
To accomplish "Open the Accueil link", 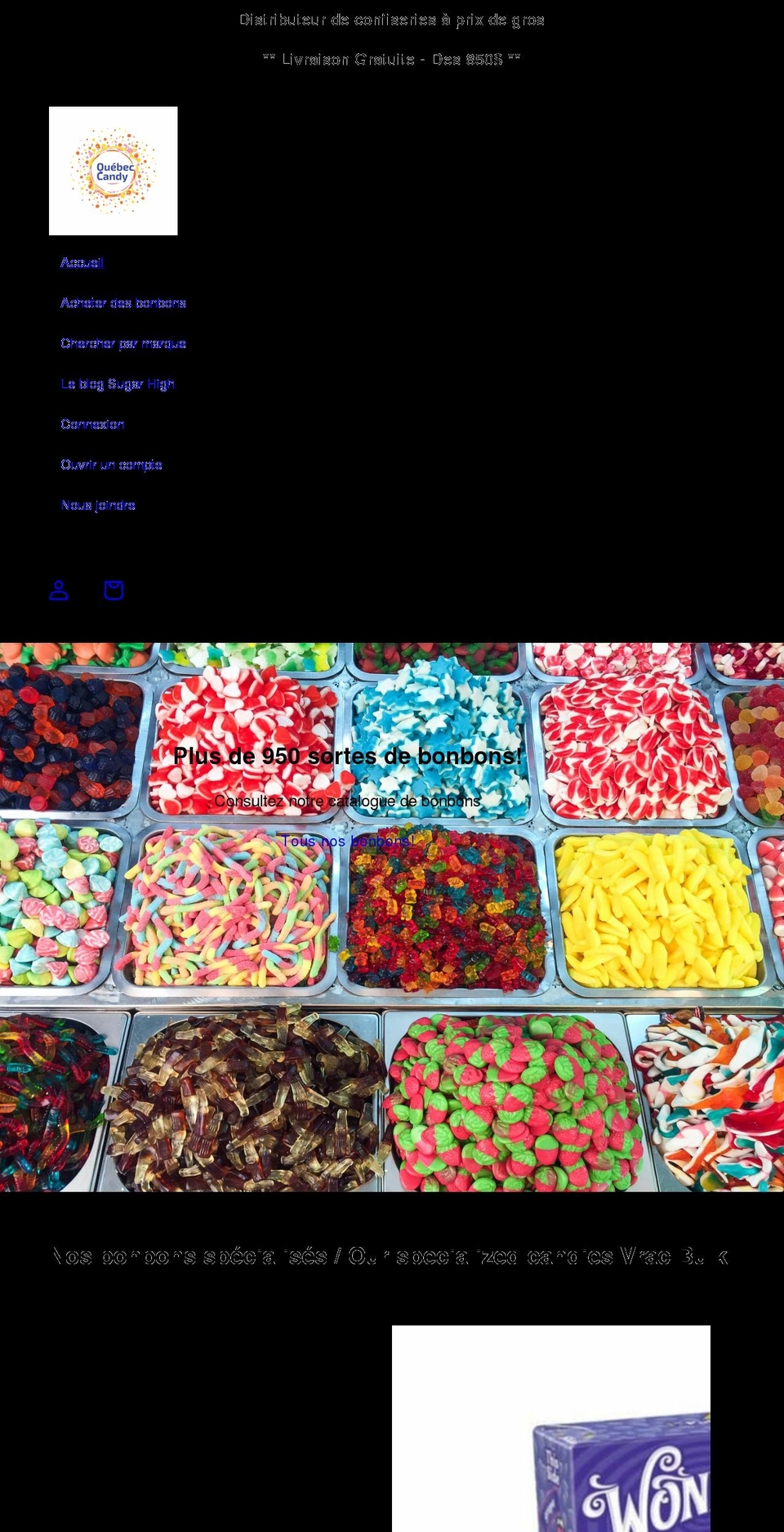I will 82,262.
